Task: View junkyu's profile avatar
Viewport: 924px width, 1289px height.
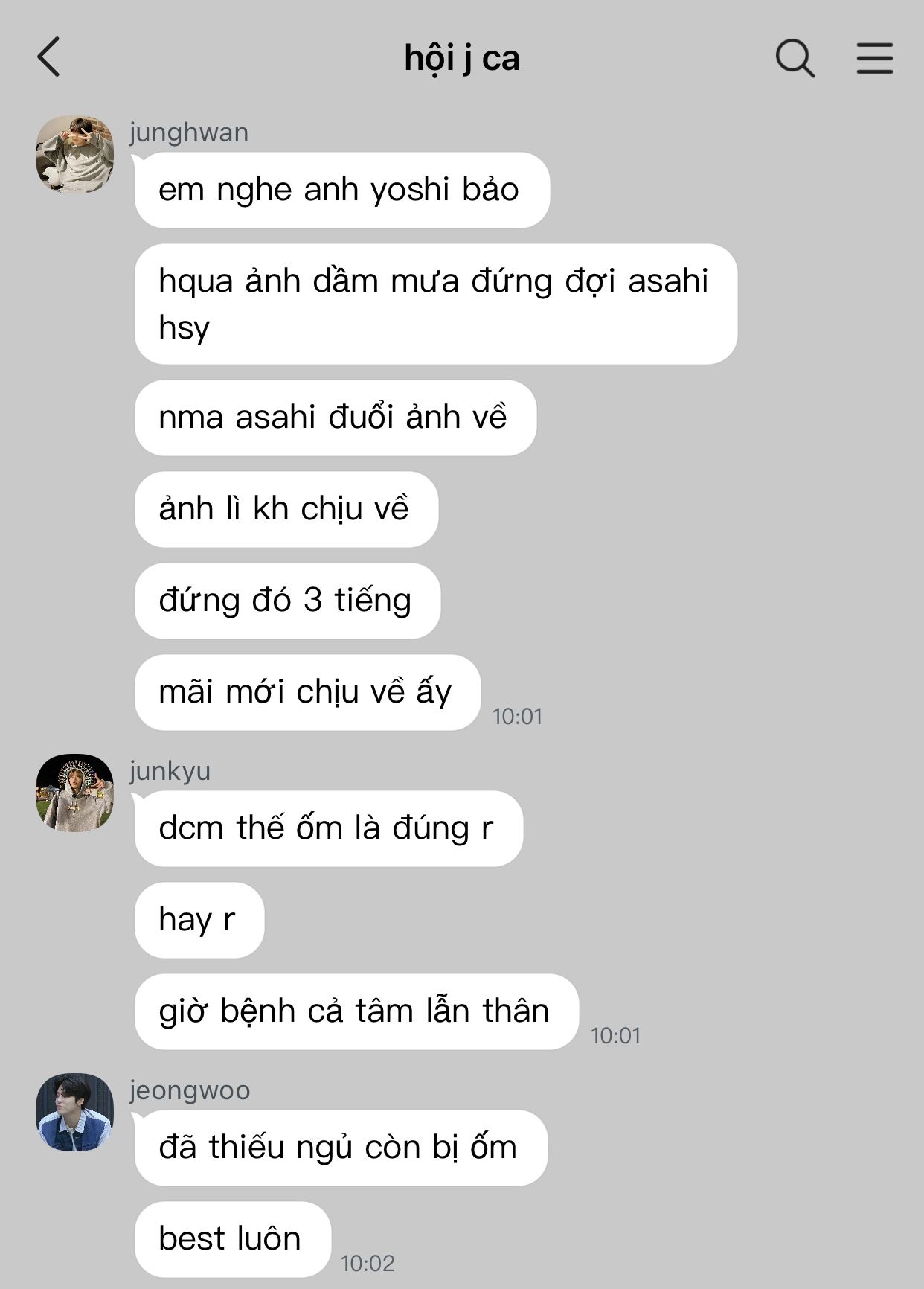Action: [x=74, y=792]
